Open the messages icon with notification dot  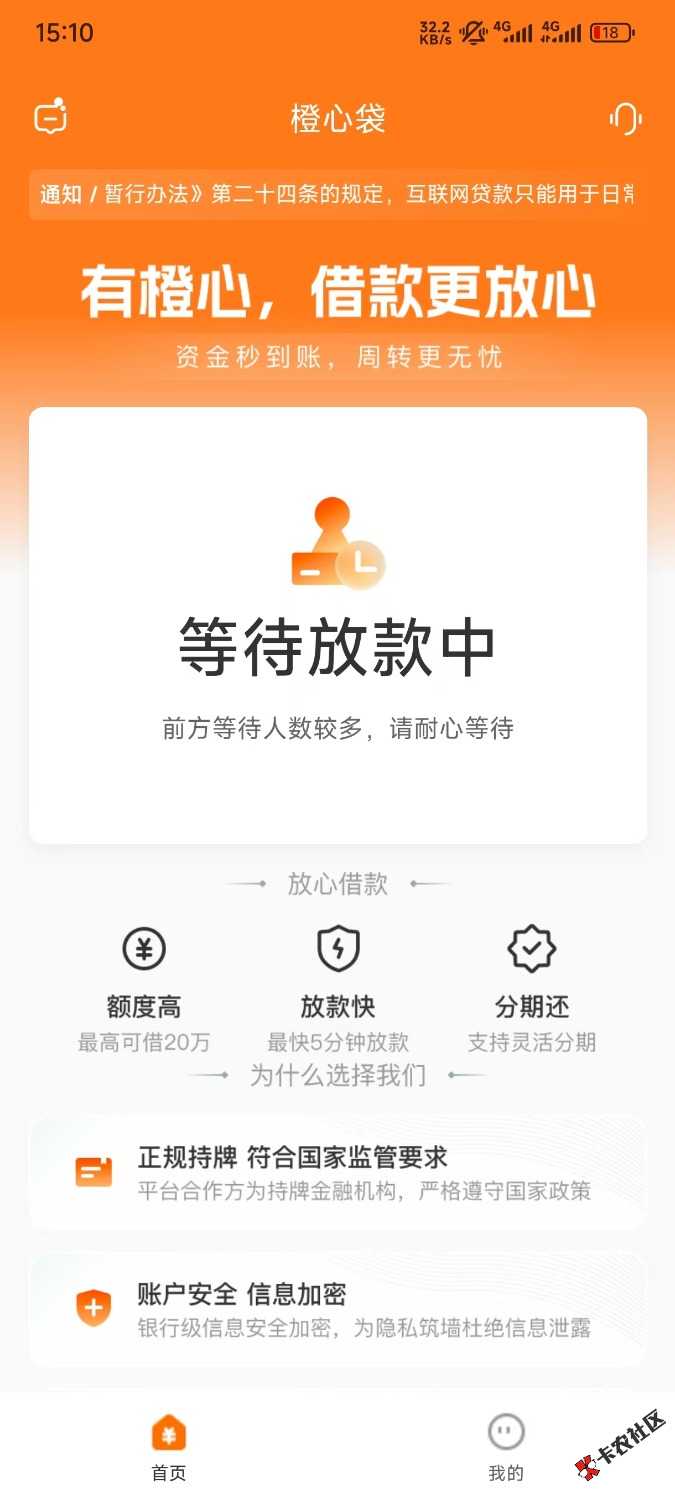(x=50, y=118)
